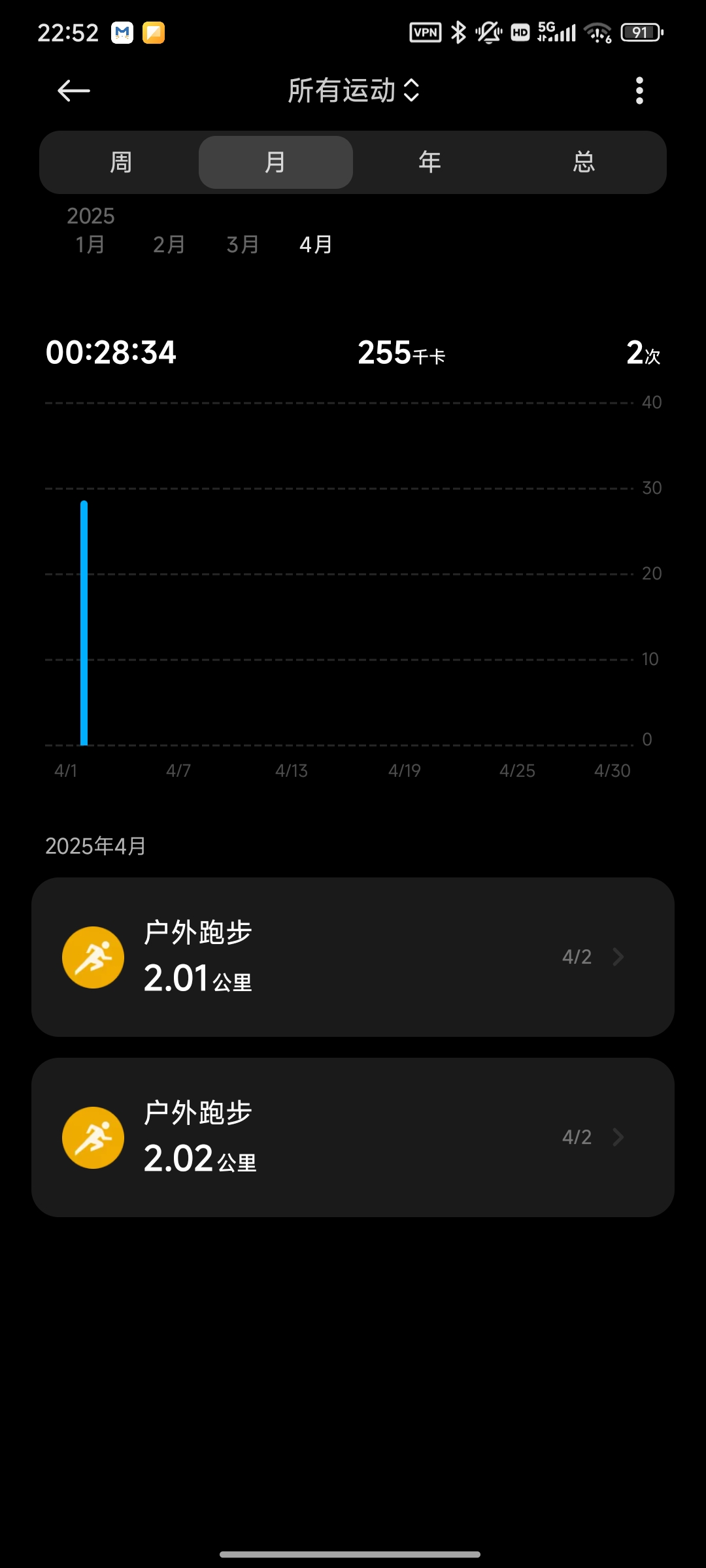Open the three-dot overflow menu
706x1568 pixels.
coord(639,91)
